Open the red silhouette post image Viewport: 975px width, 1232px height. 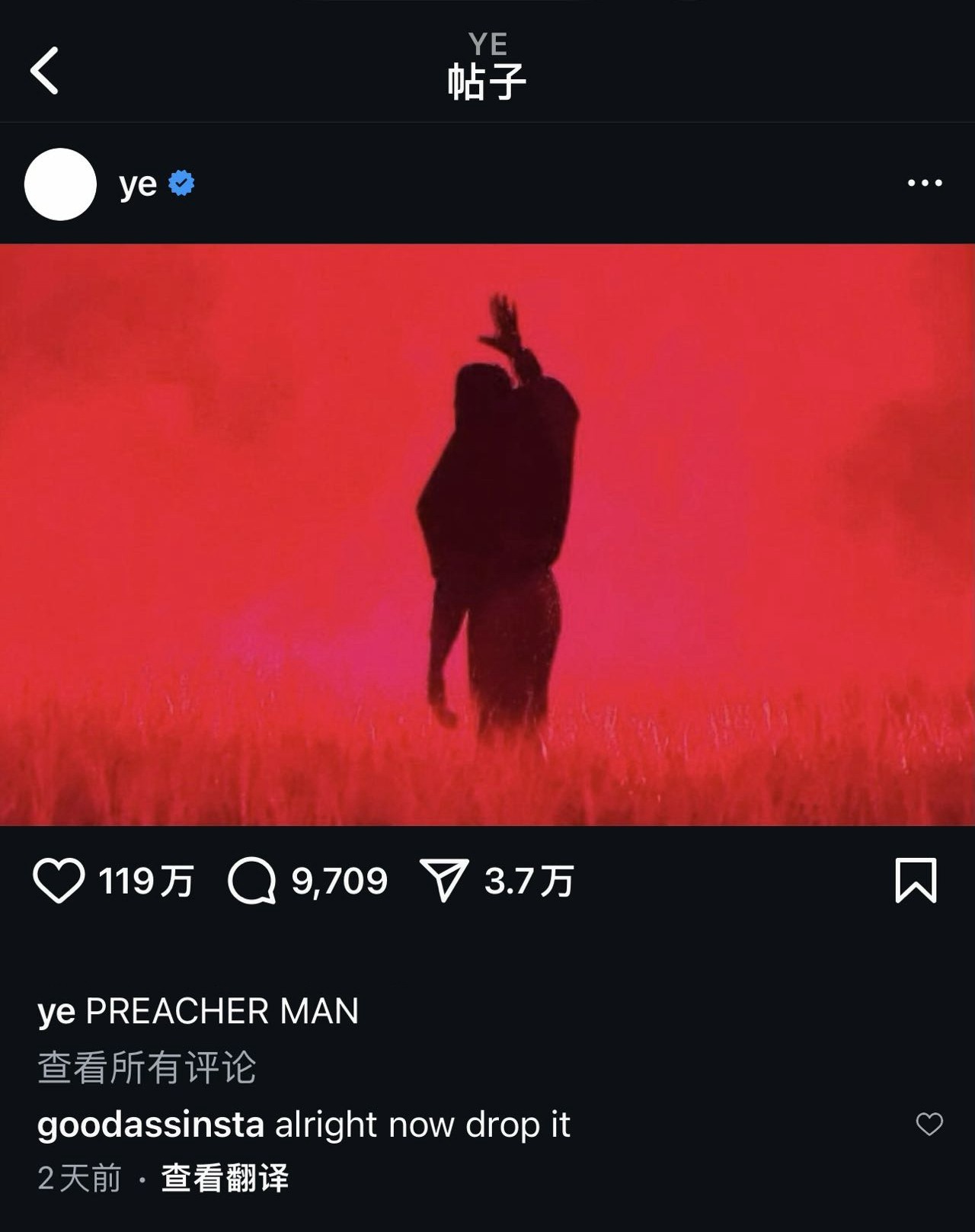487,534
